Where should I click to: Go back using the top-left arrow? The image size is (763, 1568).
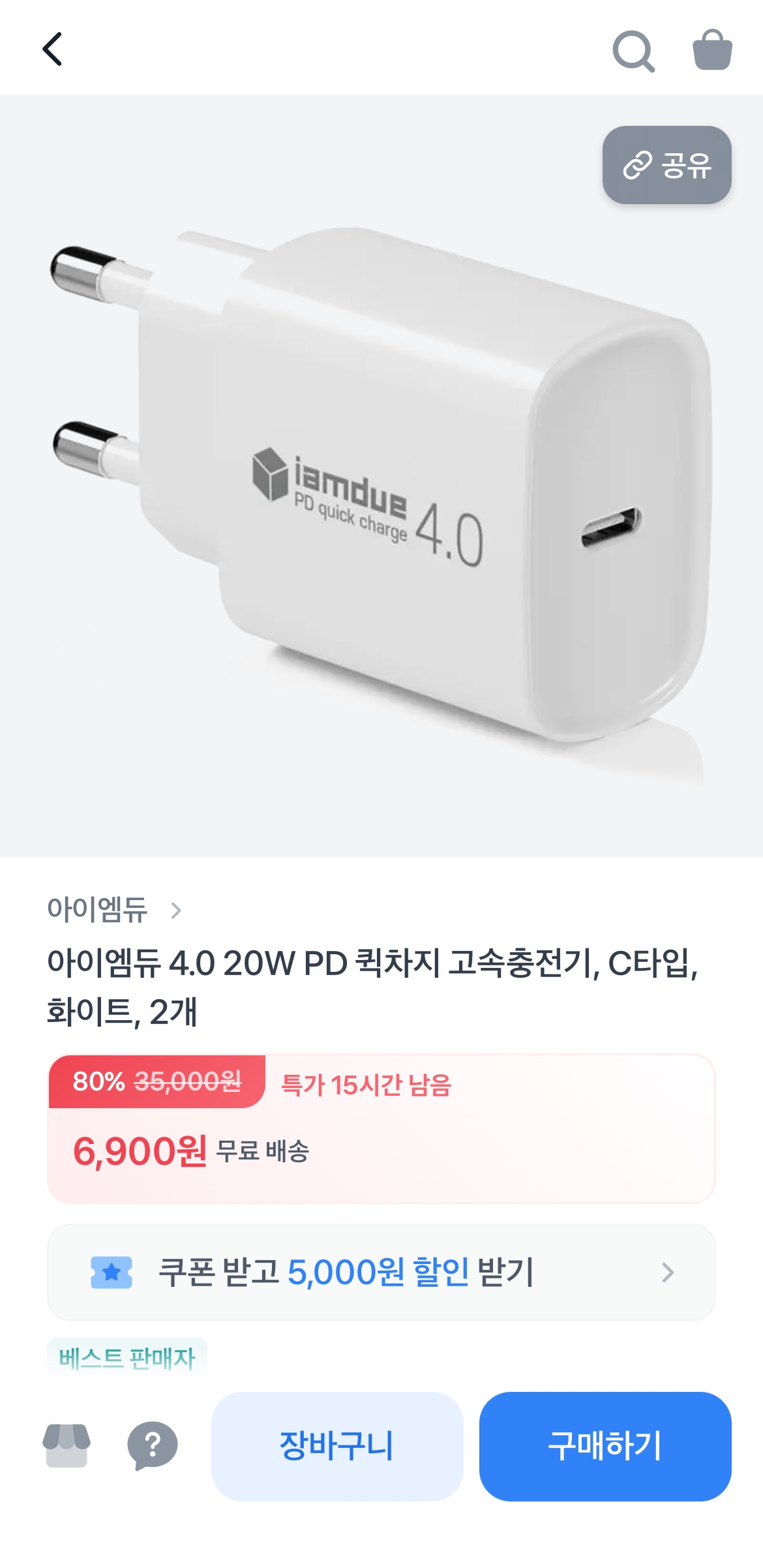point(52,50)
